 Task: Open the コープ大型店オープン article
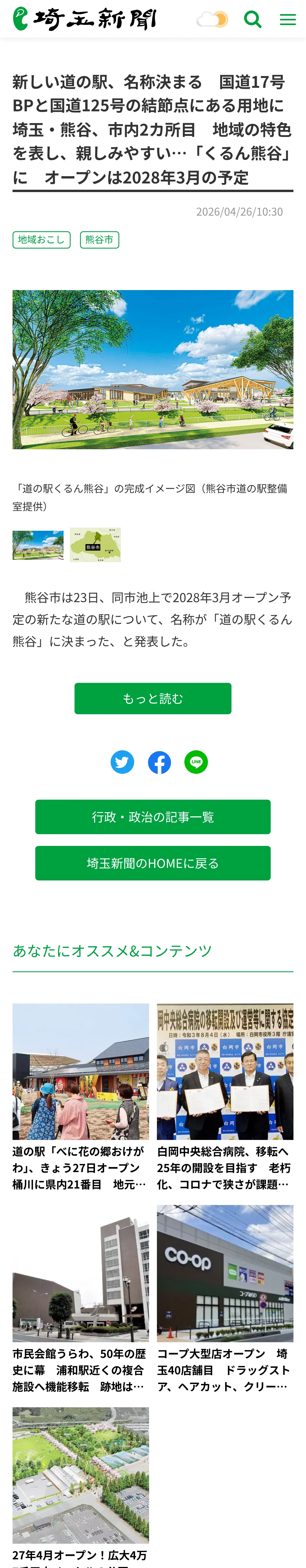[x=225, y=1300]
